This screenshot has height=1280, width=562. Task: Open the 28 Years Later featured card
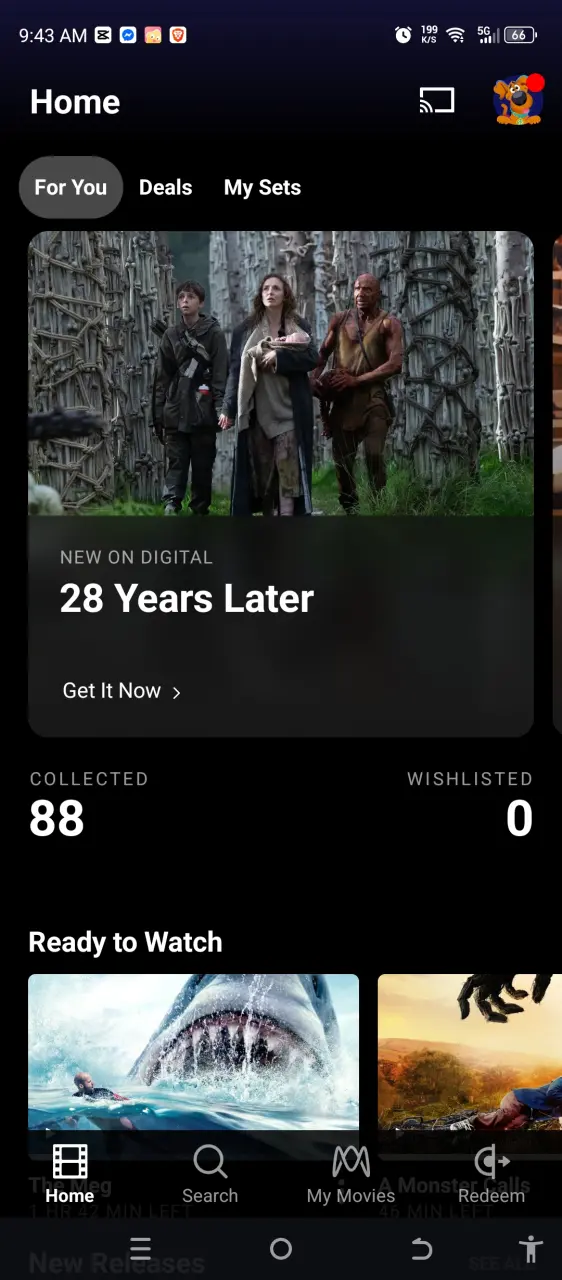[x=281, y=484]
